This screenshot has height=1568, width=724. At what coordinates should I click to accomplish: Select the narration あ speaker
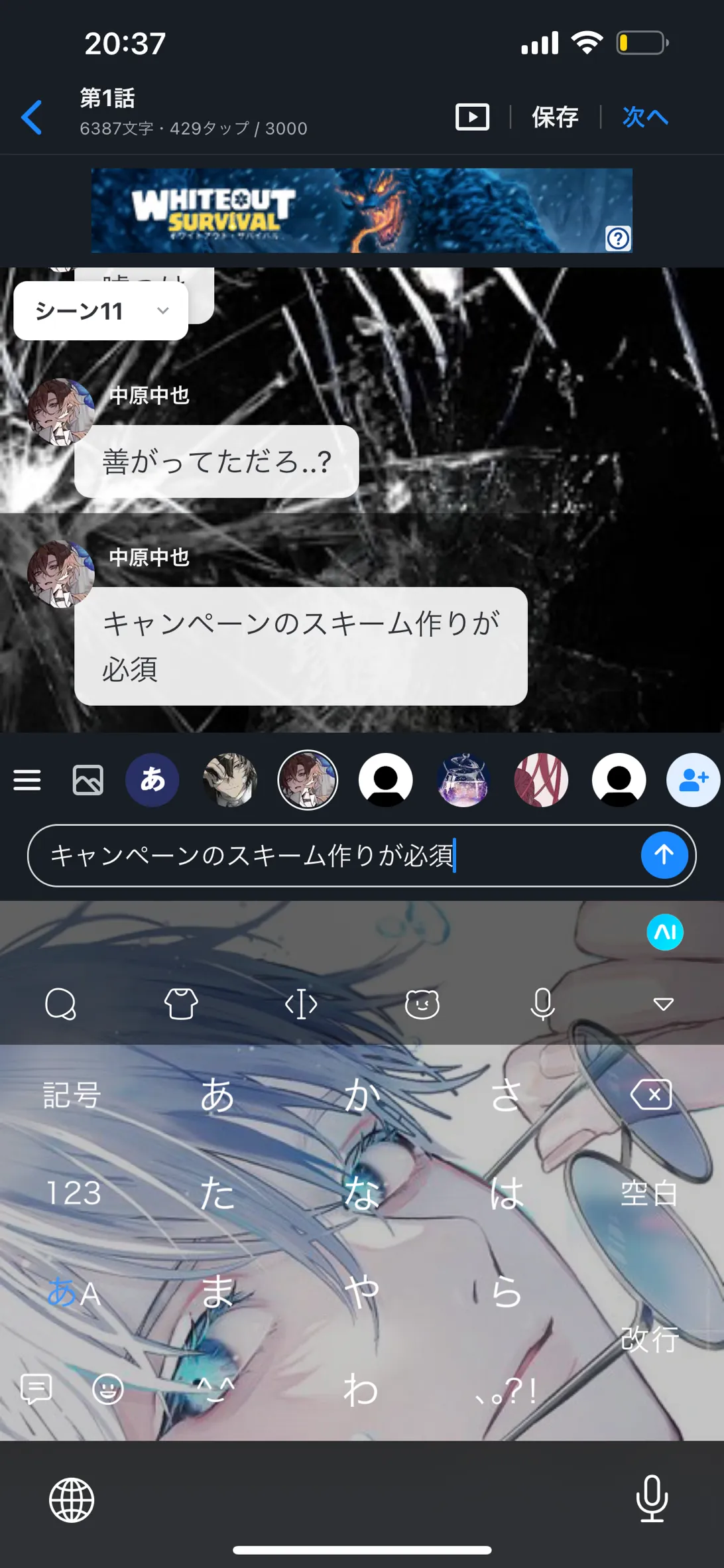point(152,780)
